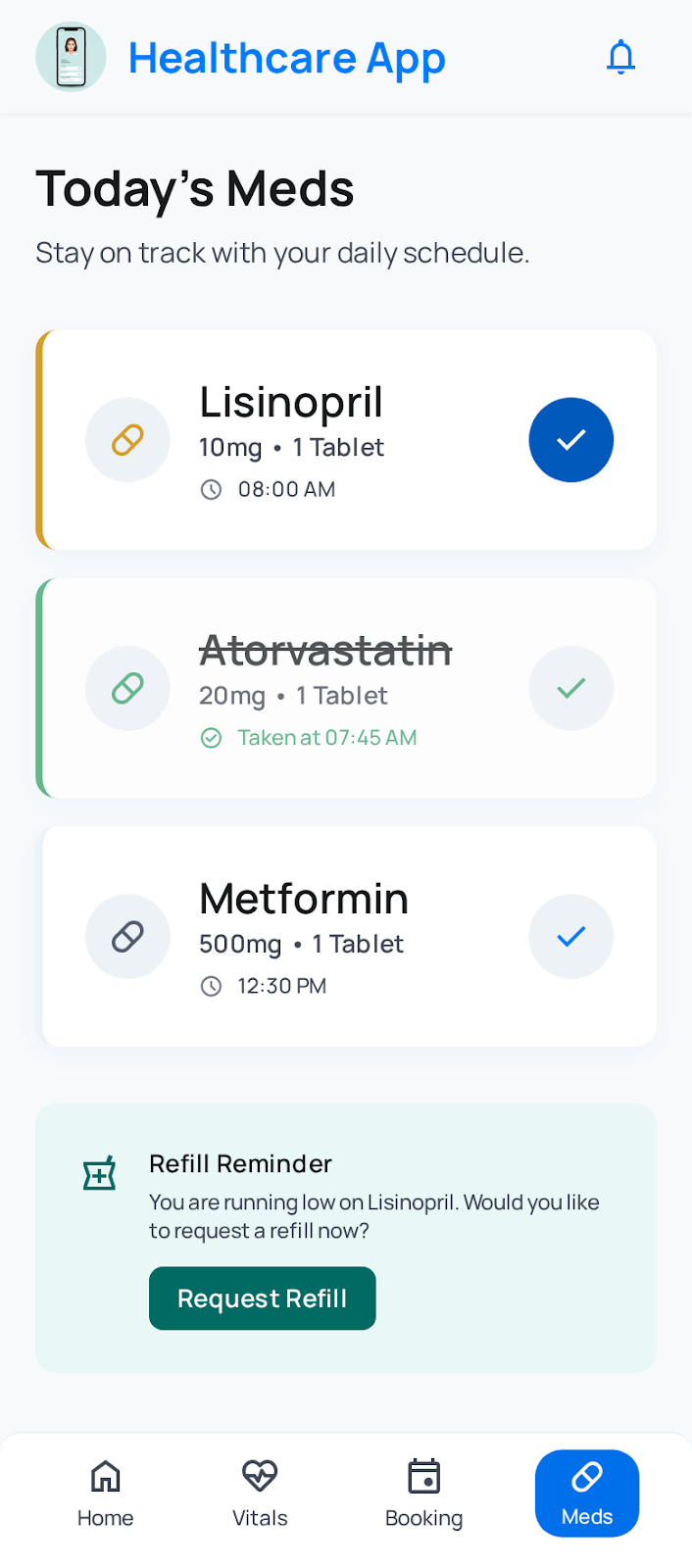
Task: Open the Booking tab
Action: 424,1494
